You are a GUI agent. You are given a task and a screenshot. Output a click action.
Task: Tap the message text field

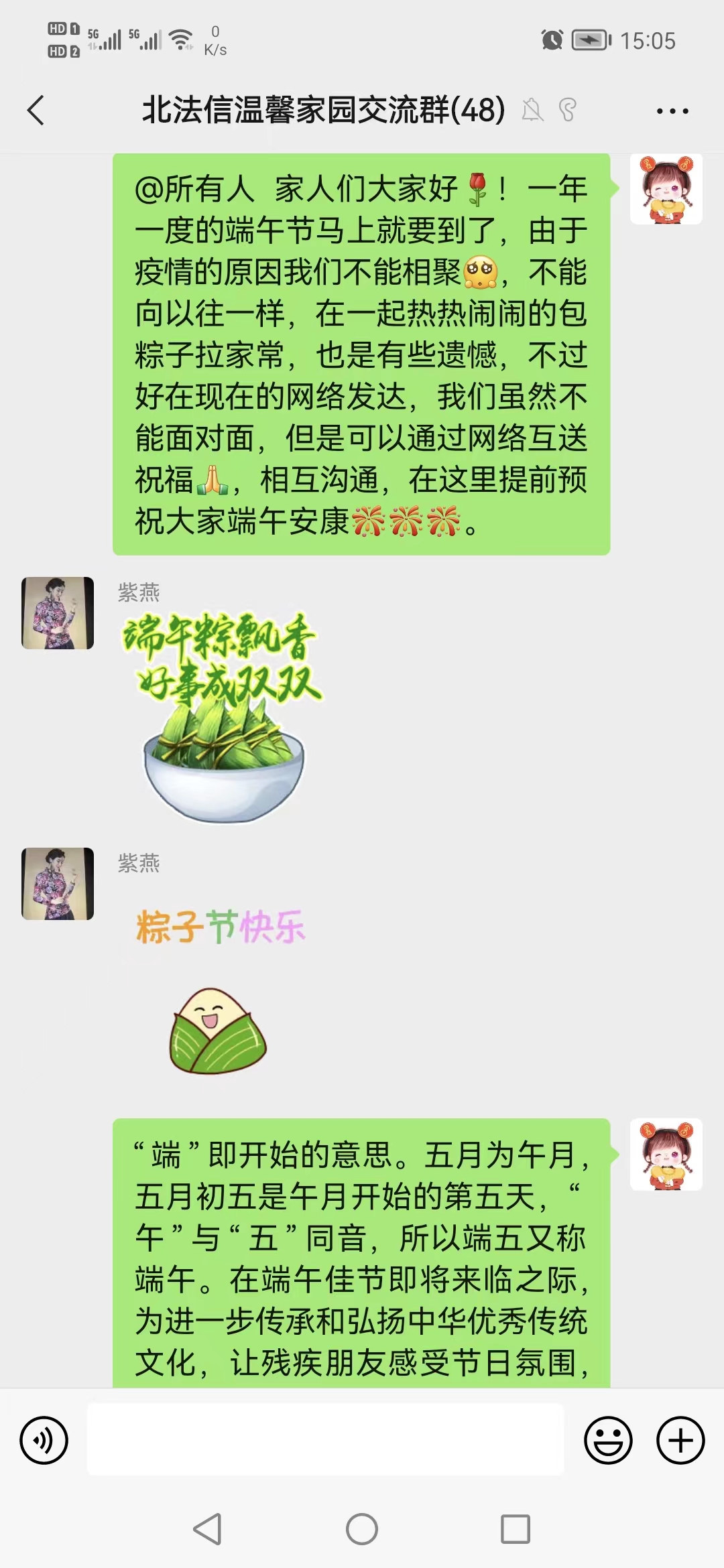pos(326,1440)
